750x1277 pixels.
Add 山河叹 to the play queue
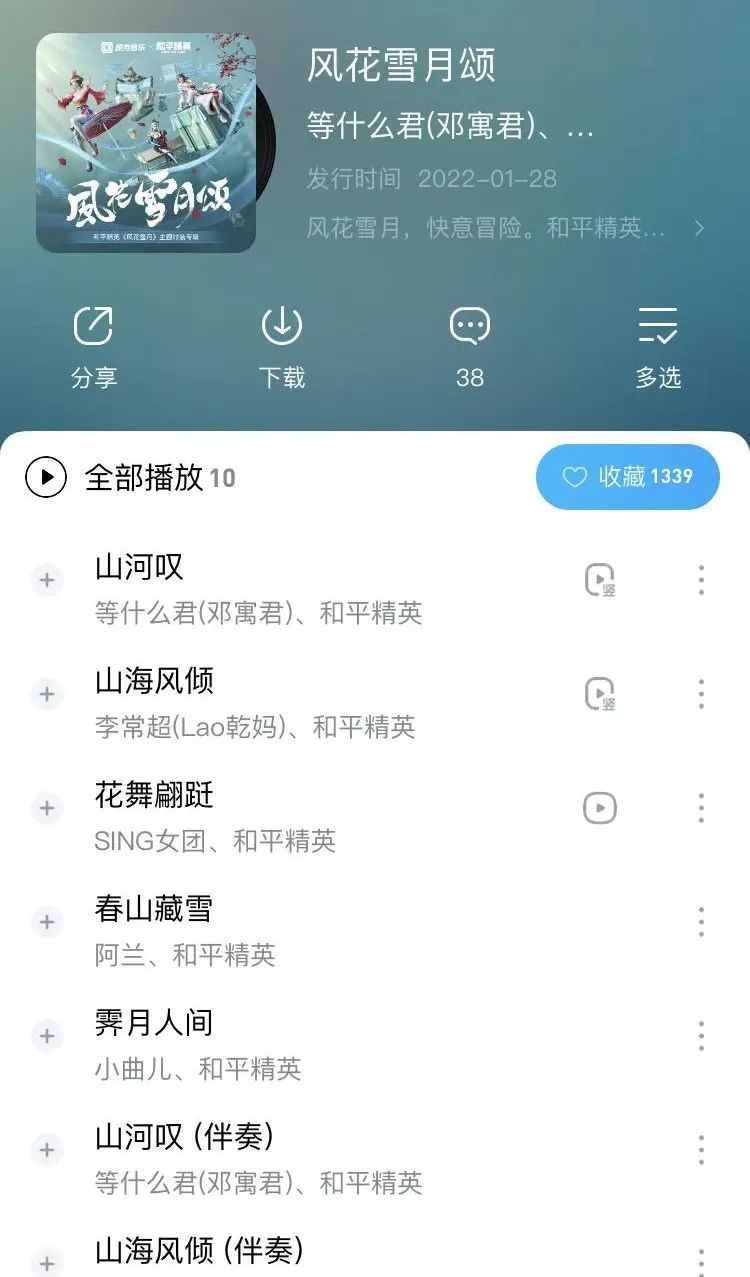[x=46, y=580]
